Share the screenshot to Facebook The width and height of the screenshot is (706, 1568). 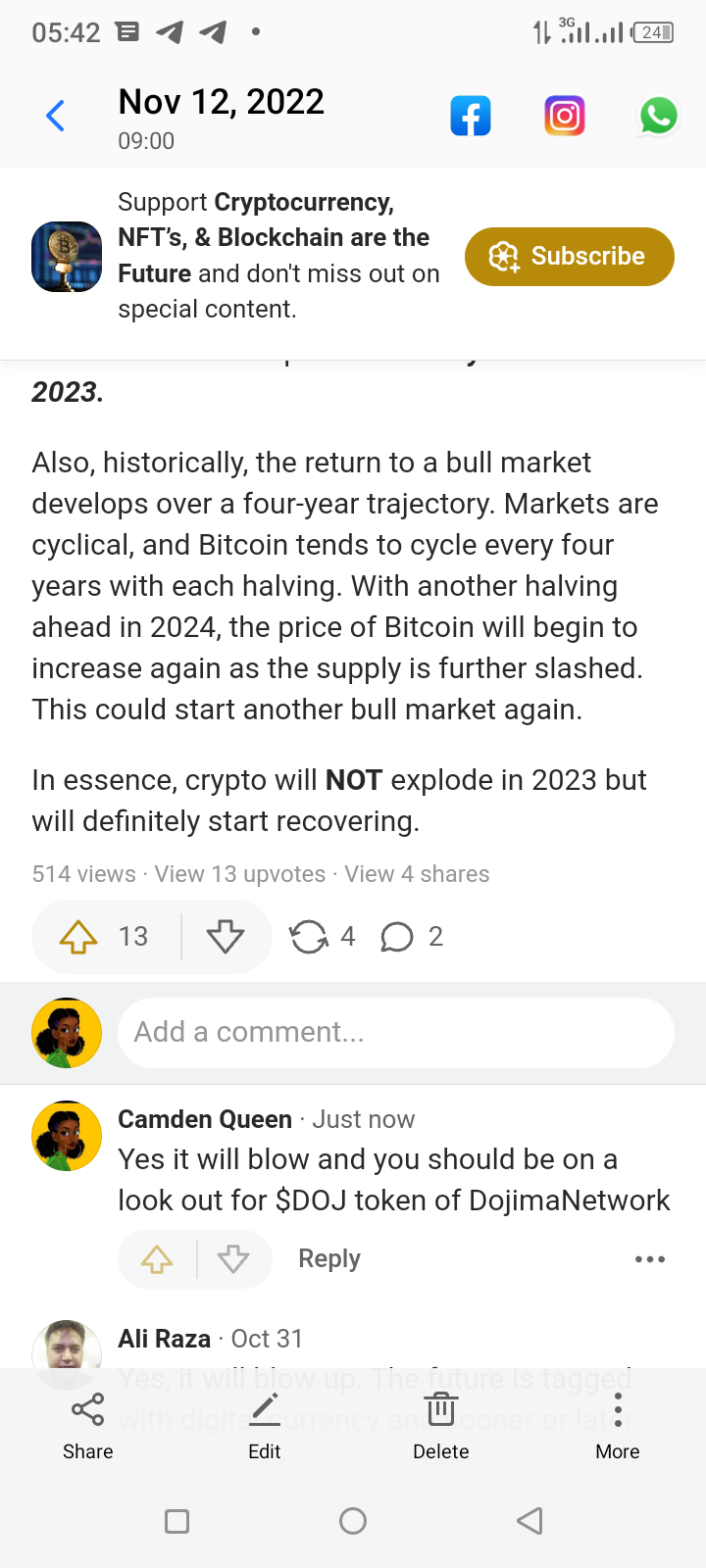pyautogui.click(x=471, y=117)
